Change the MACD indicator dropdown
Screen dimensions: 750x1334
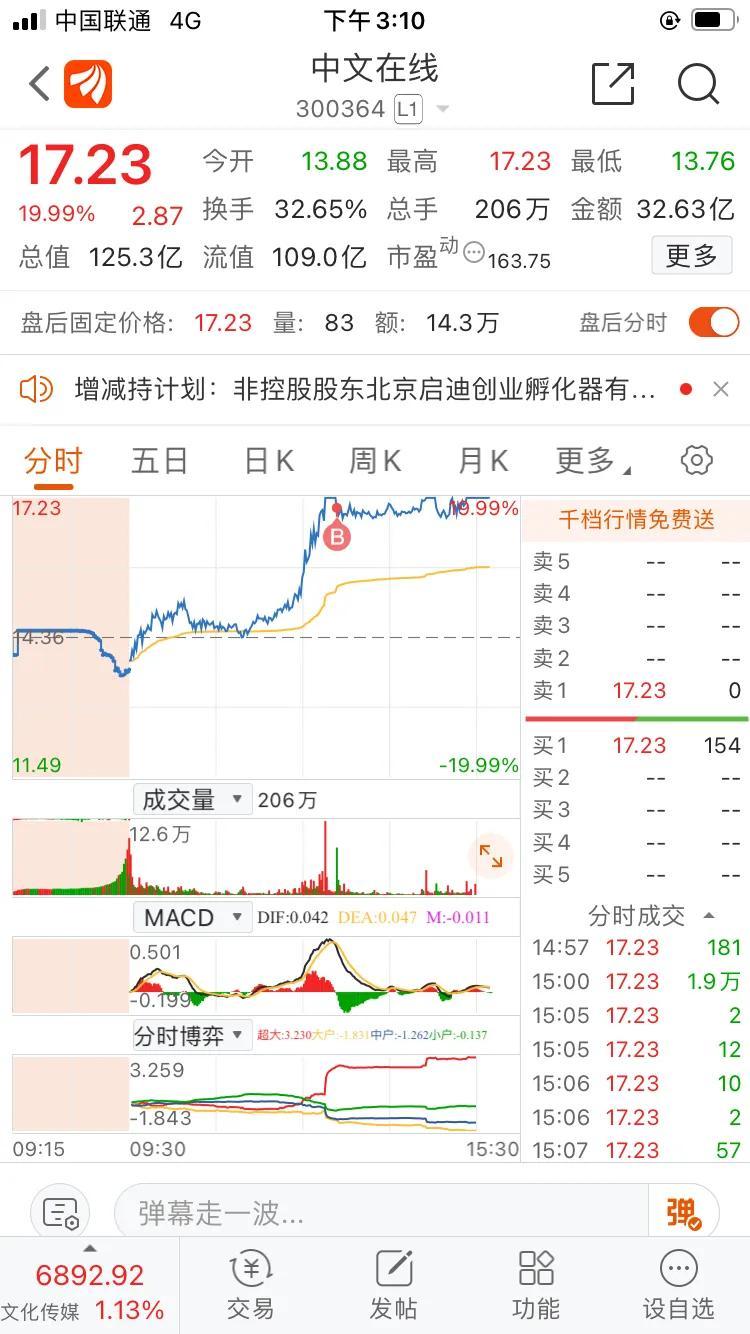[x=191, y=917]
